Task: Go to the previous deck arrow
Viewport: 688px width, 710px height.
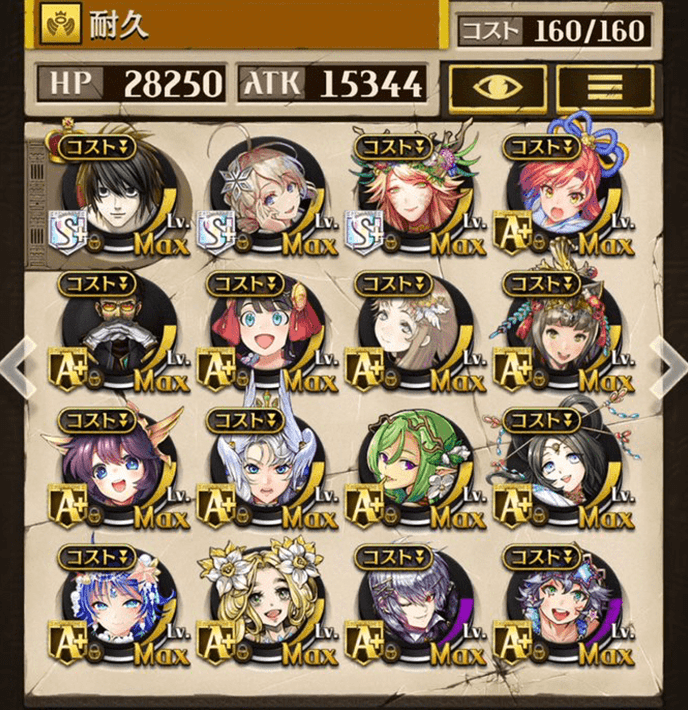Action: click(x=18, y=368)
